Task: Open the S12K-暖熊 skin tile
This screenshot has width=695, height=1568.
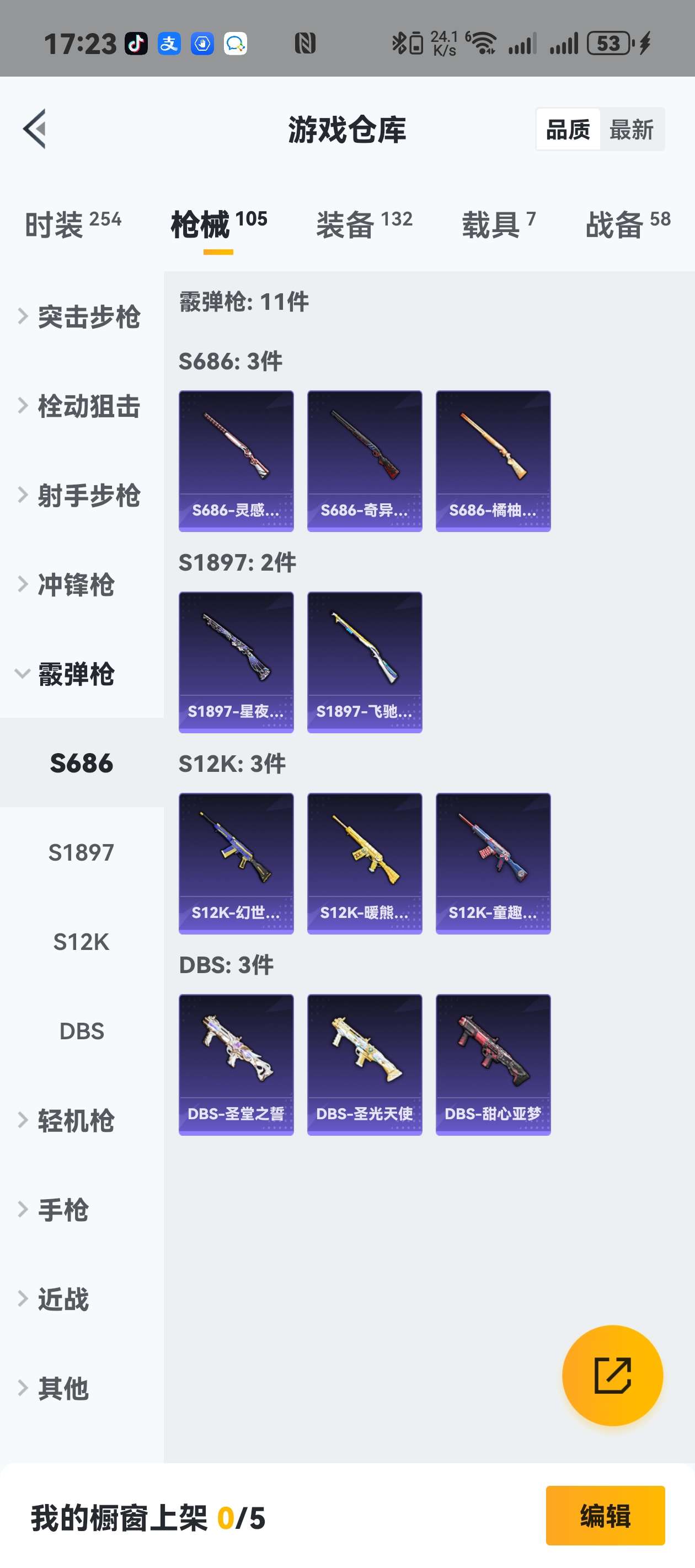Action: click(364, 863)
